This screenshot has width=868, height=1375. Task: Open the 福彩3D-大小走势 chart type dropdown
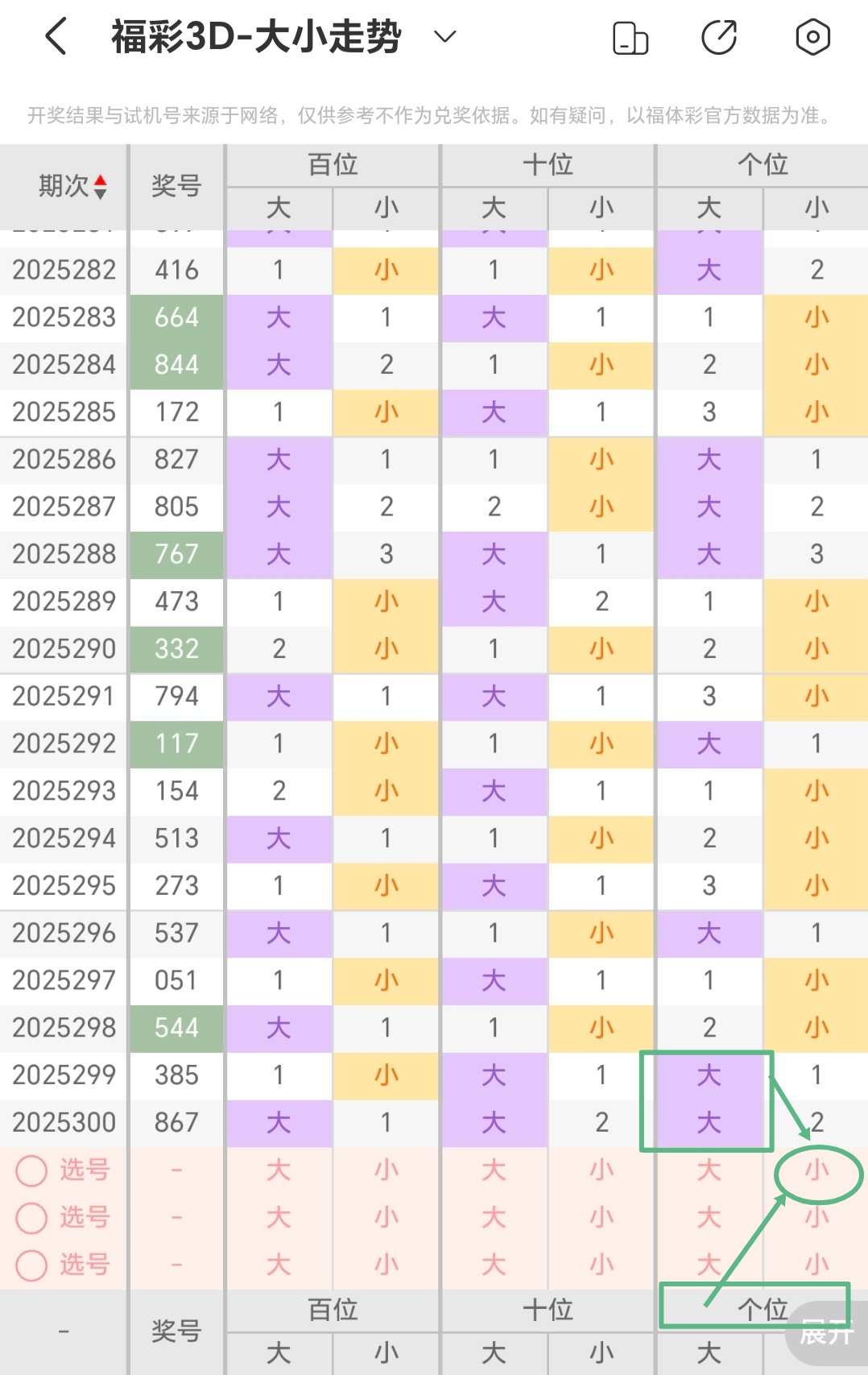pyautogui.click(x=444, y=36)
